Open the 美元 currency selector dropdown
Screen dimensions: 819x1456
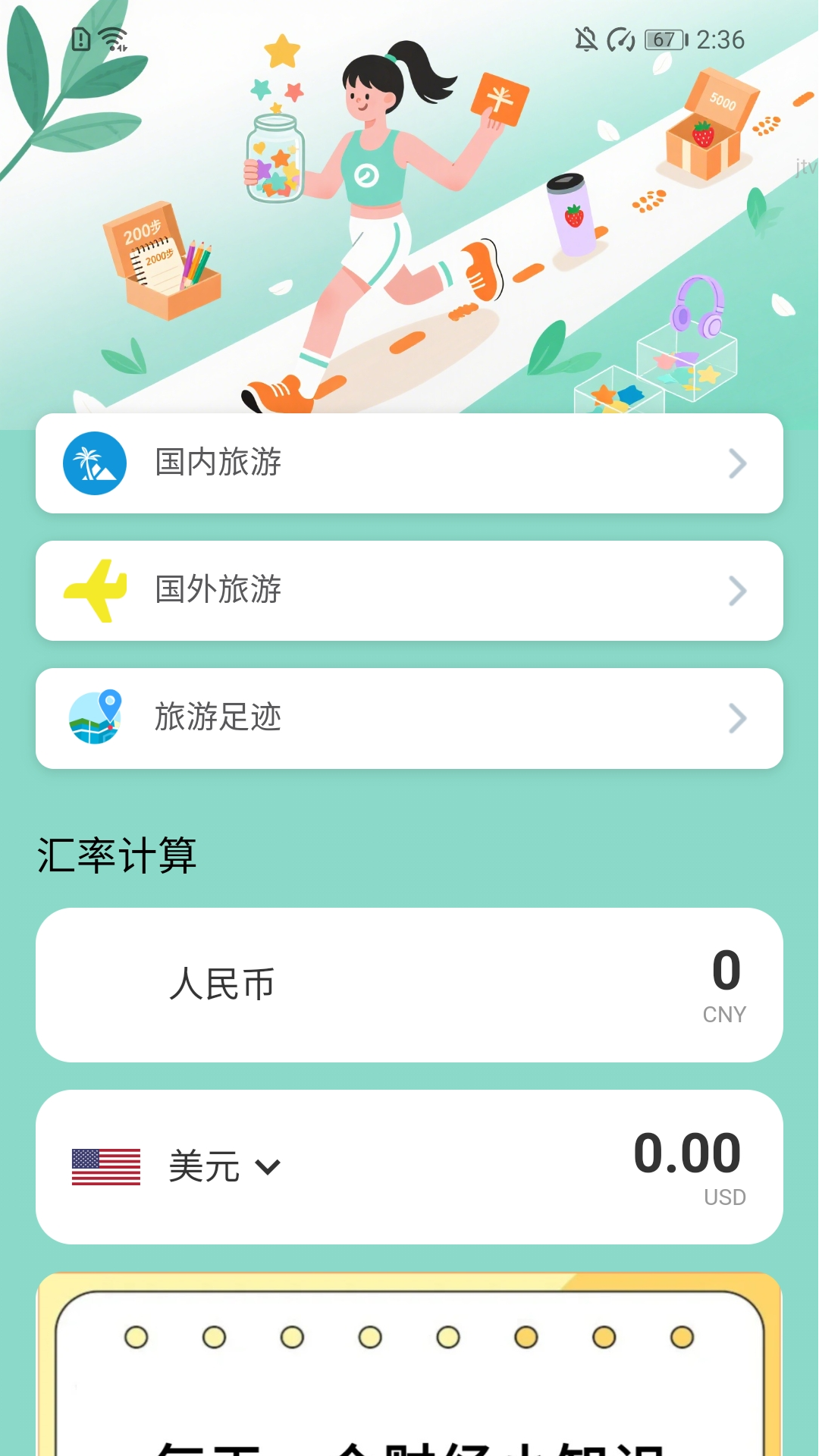(269, 1167)
